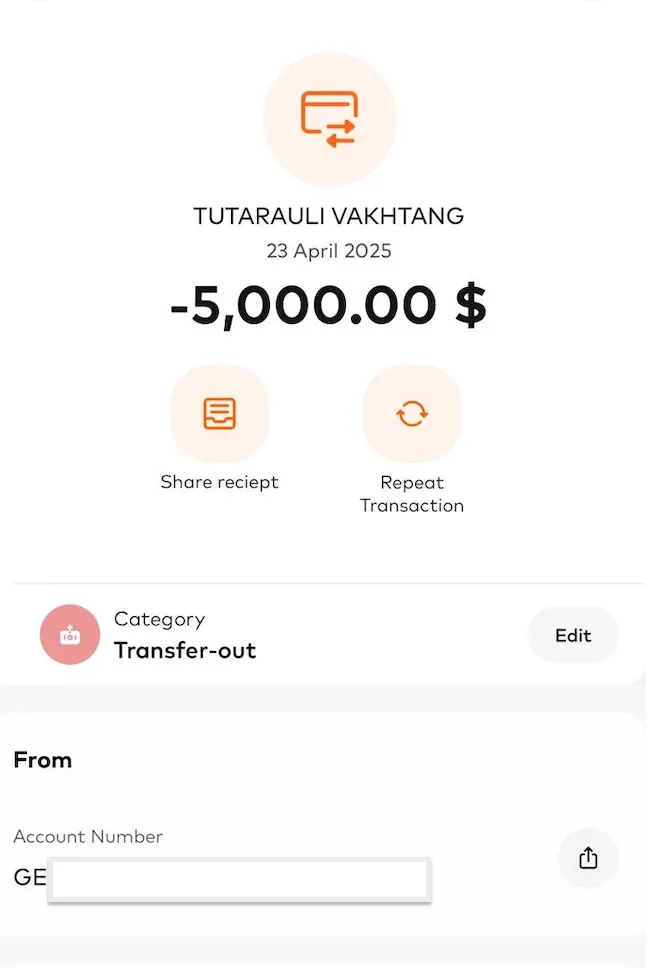The width and height of the screenshot is (648, 968).
Task: Share the account number
Action: (x=588, y=858)
